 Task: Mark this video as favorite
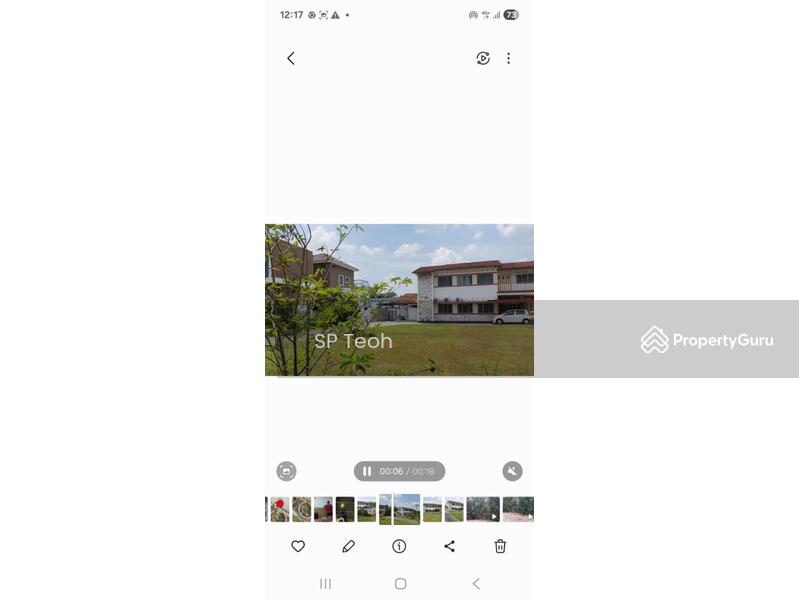coord(298,546)
